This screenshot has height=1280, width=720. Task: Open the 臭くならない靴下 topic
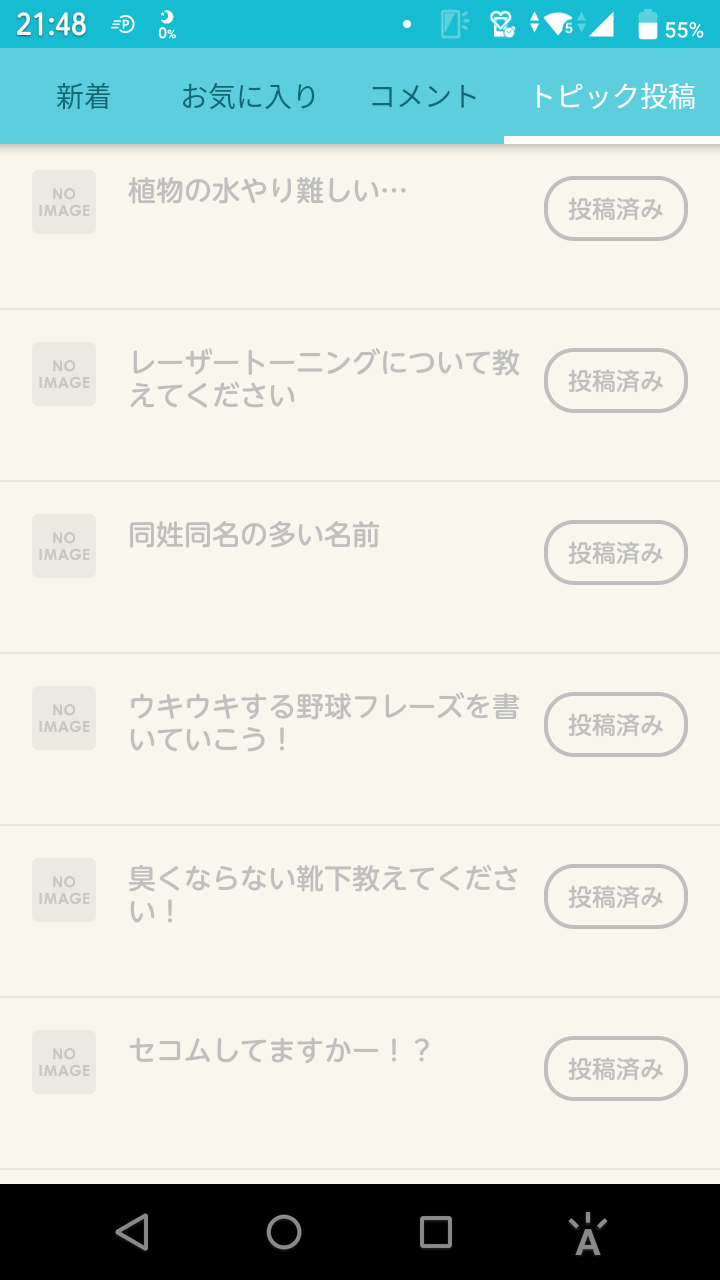(324, 895)
